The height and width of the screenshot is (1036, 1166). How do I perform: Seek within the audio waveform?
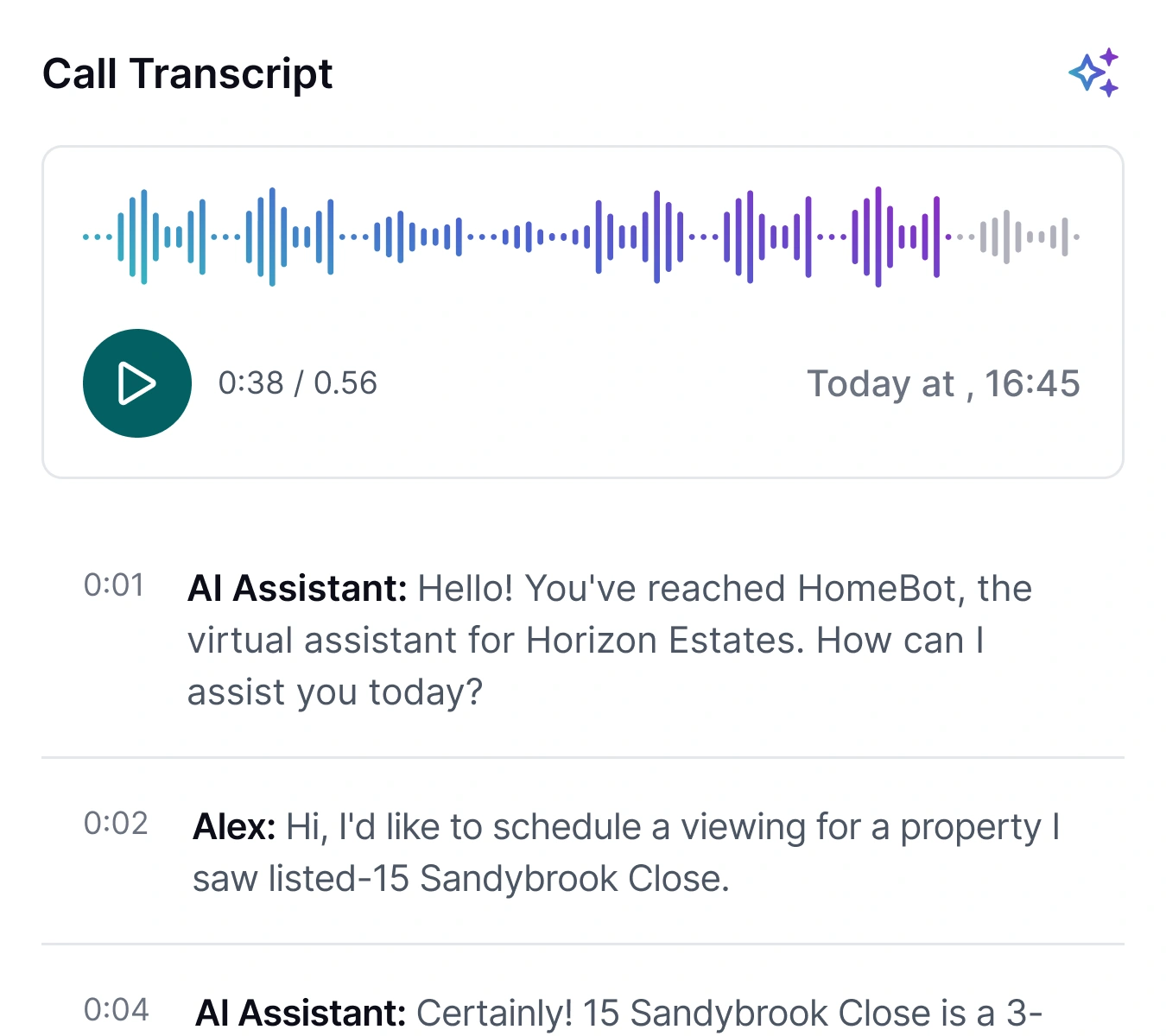tap(581, 237)
